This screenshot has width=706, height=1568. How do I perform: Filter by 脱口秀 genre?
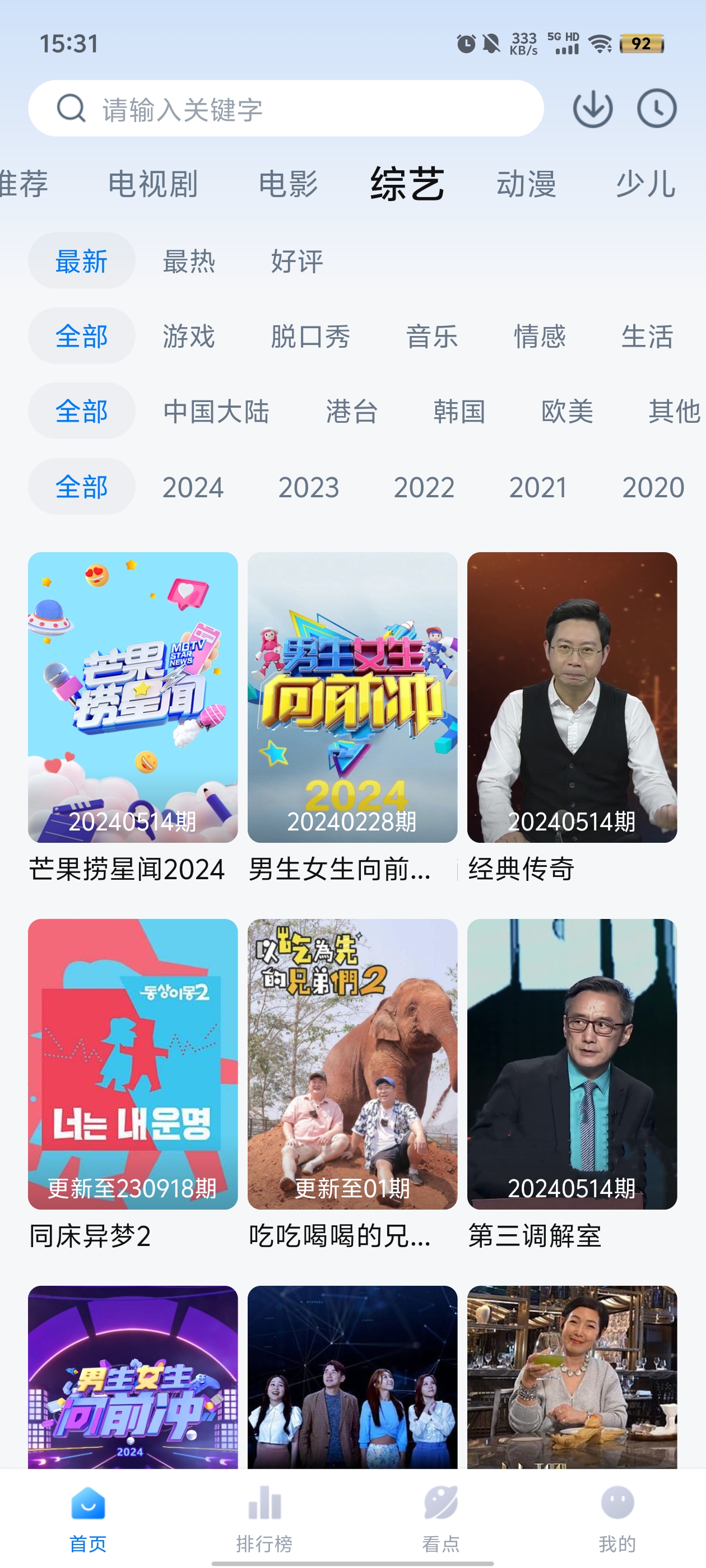(310, 337)
